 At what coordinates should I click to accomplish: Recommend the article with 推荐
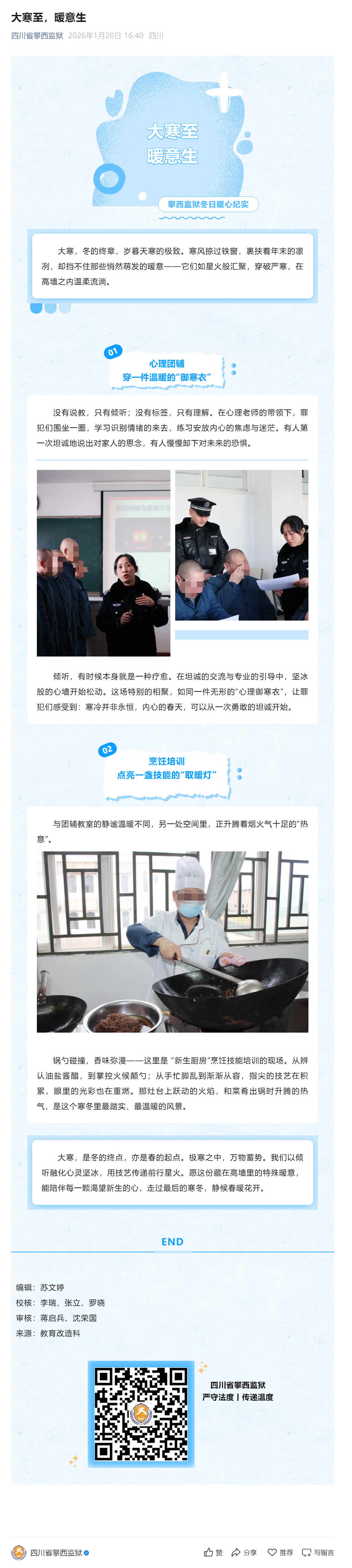(x=280, y=1552)
